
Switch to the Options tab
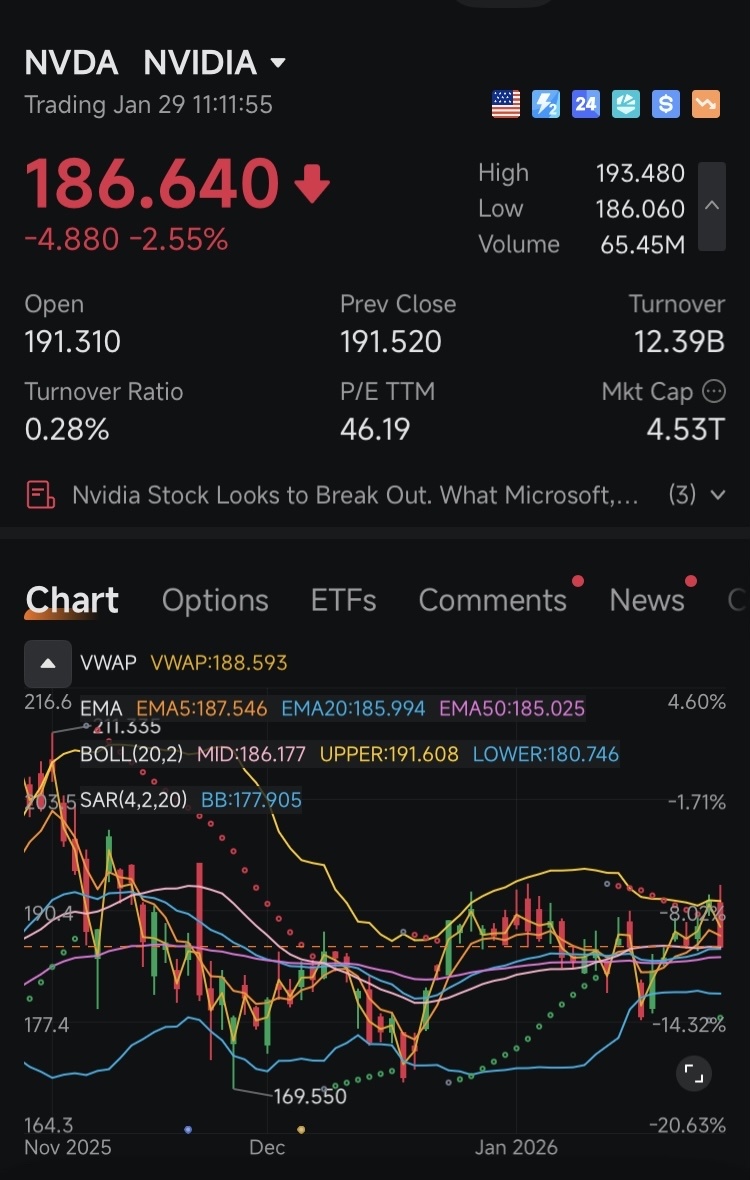pyautogui.click(x=214, y=599)
